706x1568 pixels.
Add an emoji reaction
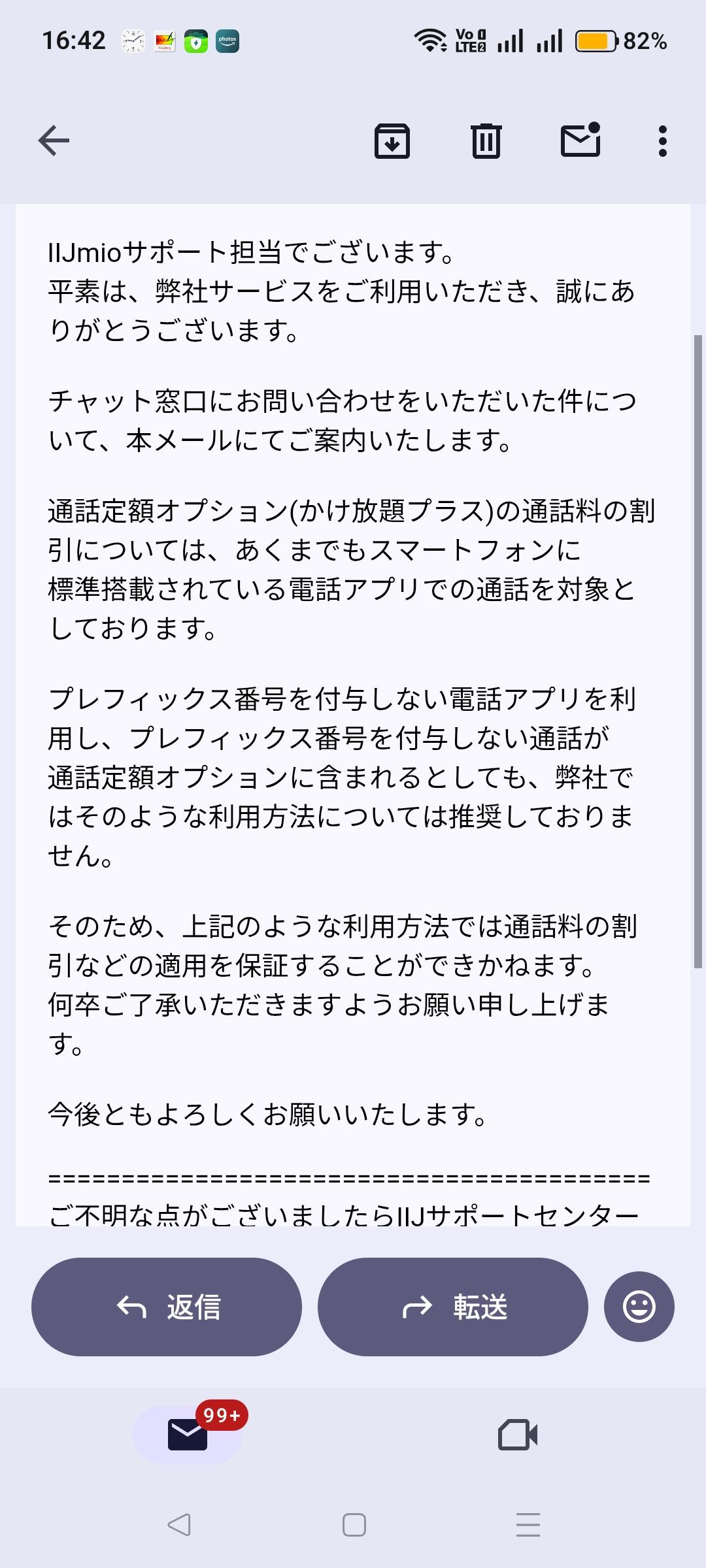point(639,1307)
